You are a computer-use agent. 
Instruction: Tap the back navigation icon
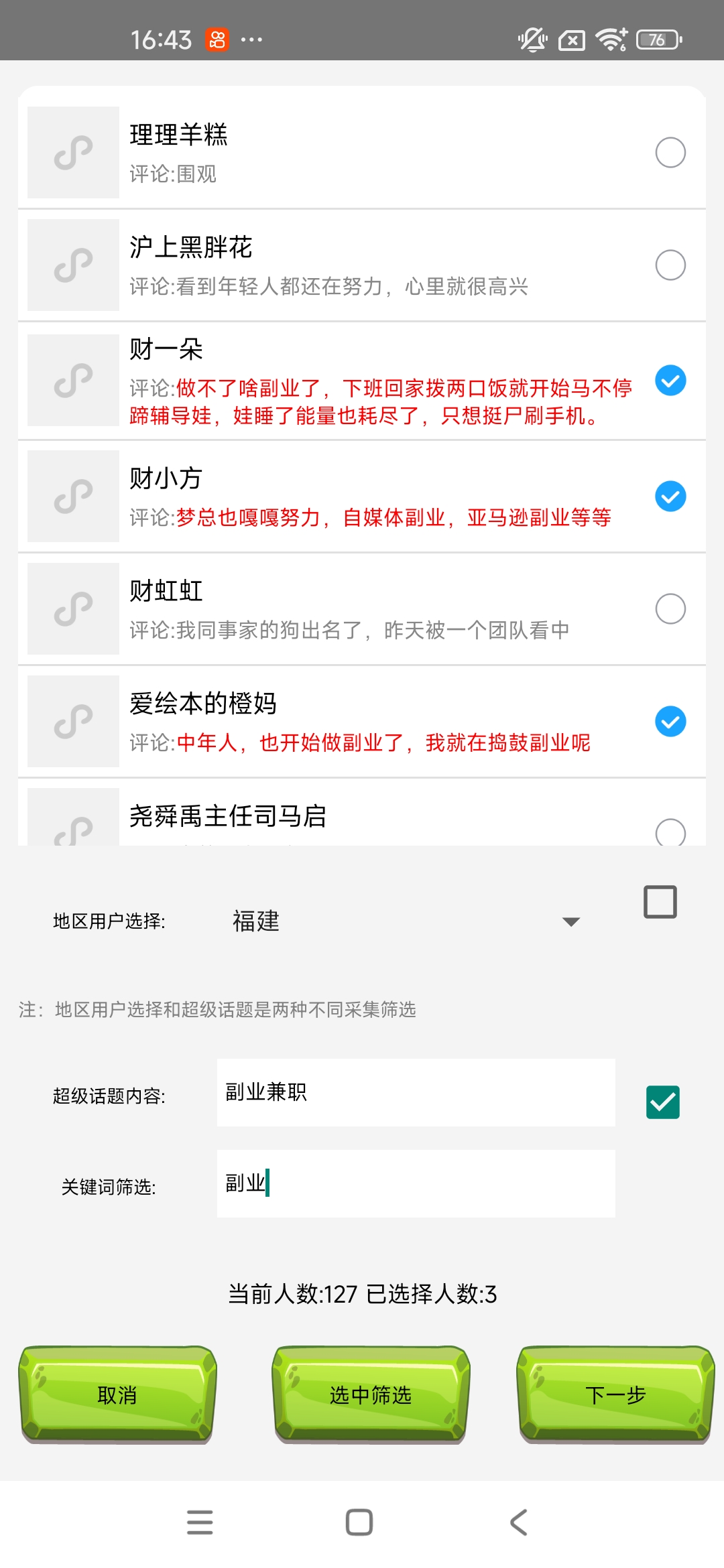[518, 1521]
